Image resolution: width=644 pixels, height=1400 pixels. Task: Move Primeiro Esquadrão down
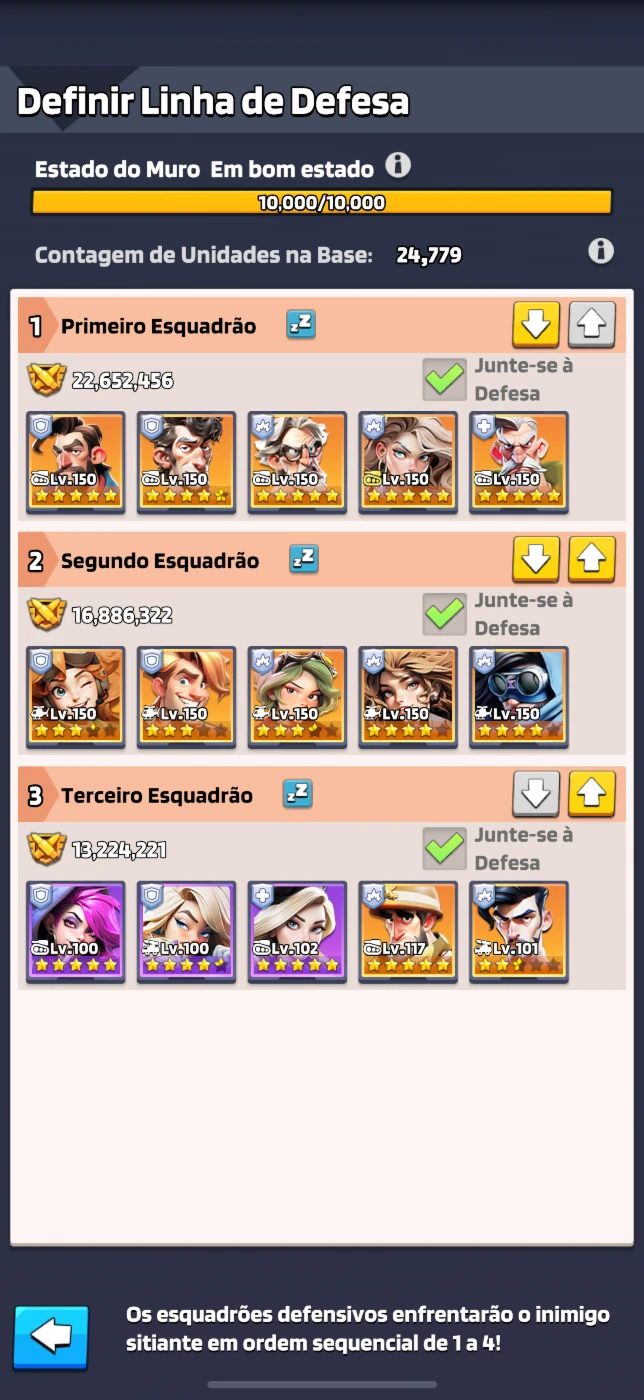(536, 325)
